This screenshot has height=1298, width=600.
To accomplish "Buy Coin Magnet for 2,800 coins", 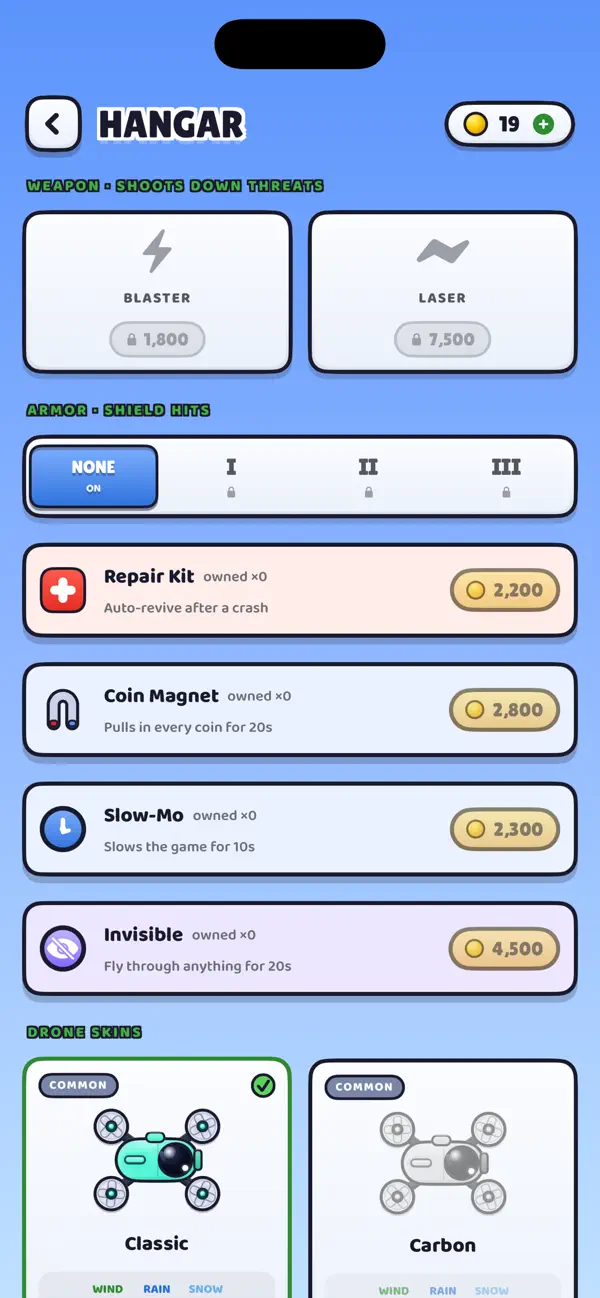I will (504, 710).
